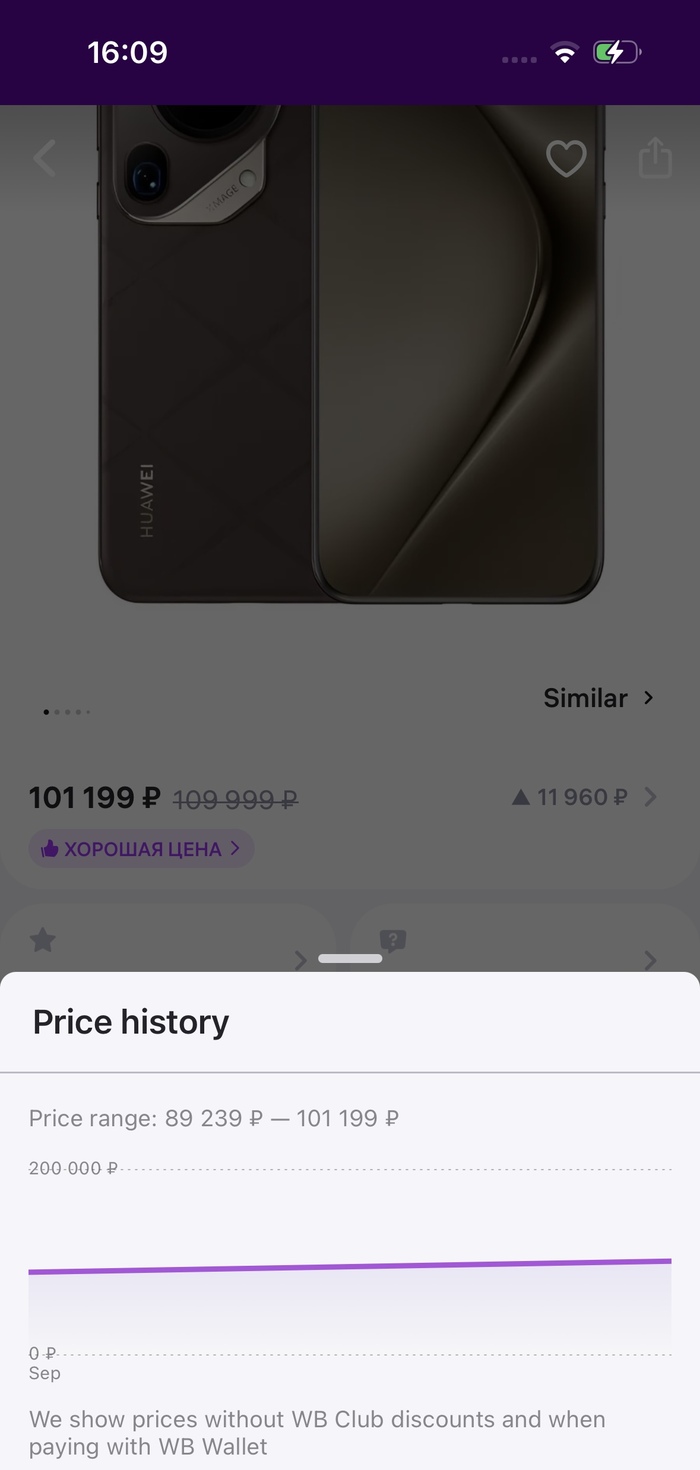Open the questions card
700x1470 pixels.
point(520,940)
